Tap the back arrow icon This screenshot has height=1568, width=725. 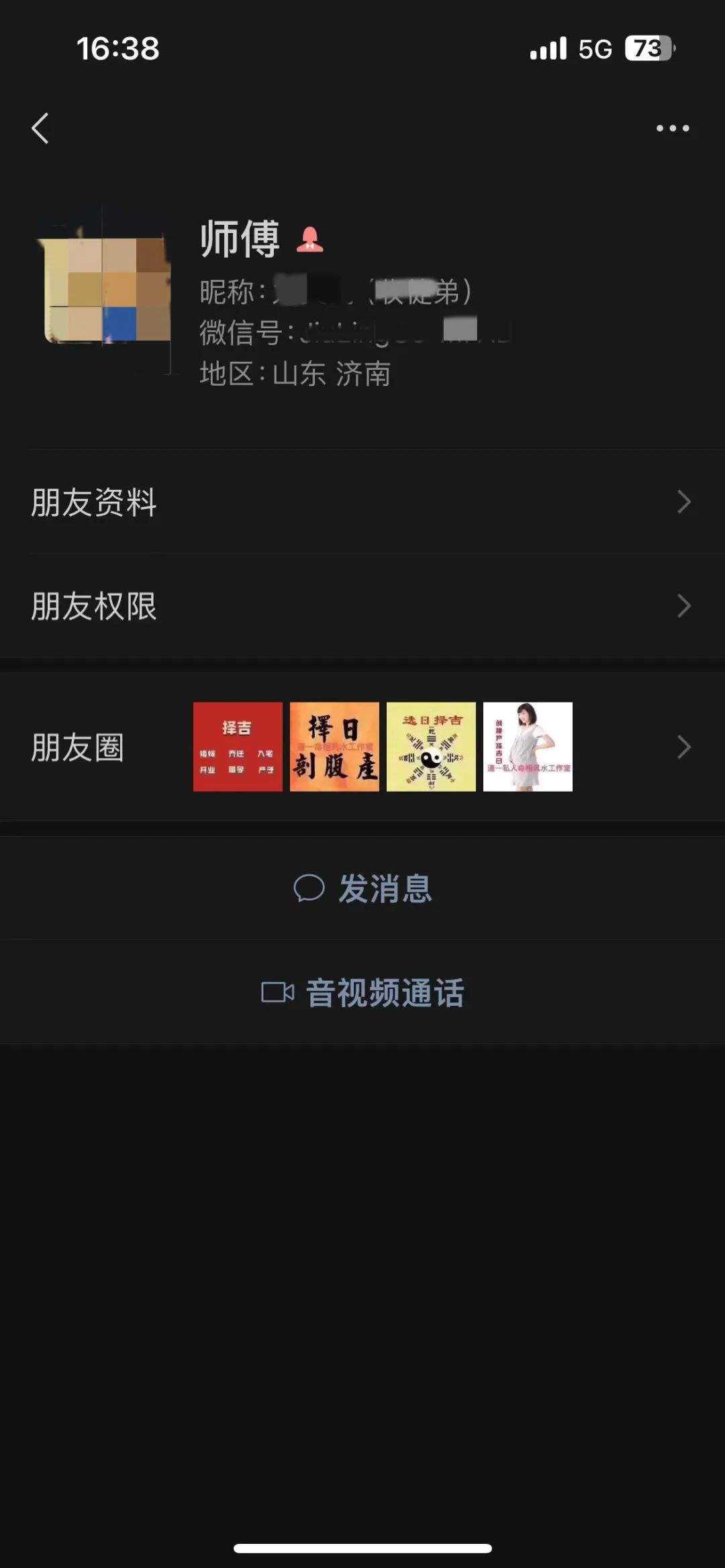(42, 128)
